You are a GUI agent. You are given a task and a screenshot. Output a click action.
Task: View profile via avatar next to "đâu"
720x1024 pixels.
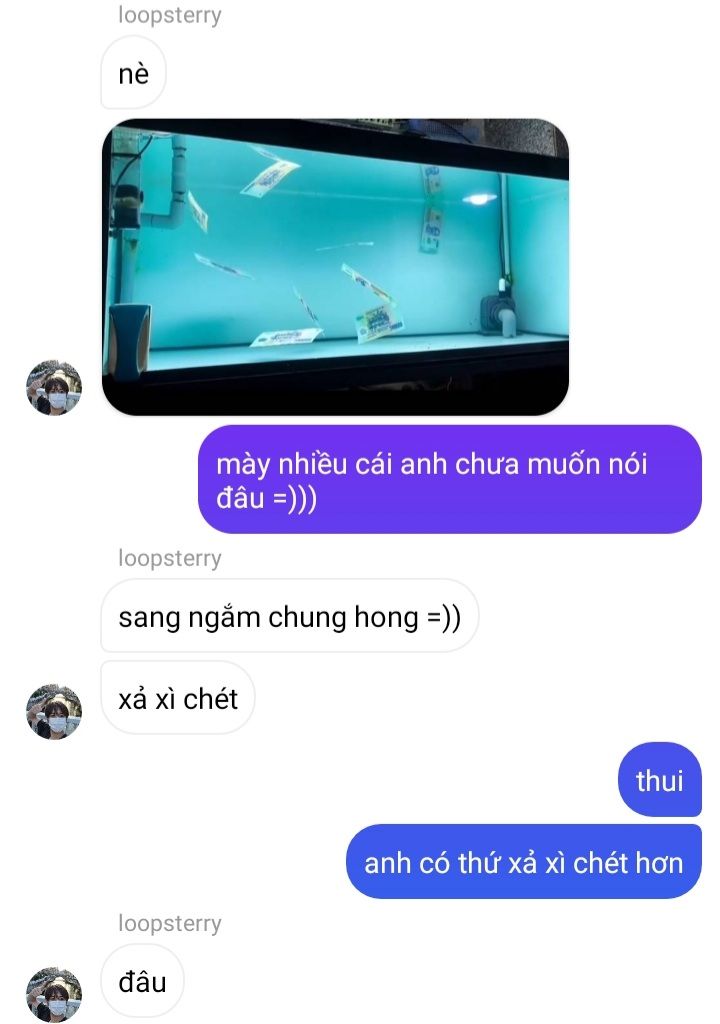[x=53, y=994]
